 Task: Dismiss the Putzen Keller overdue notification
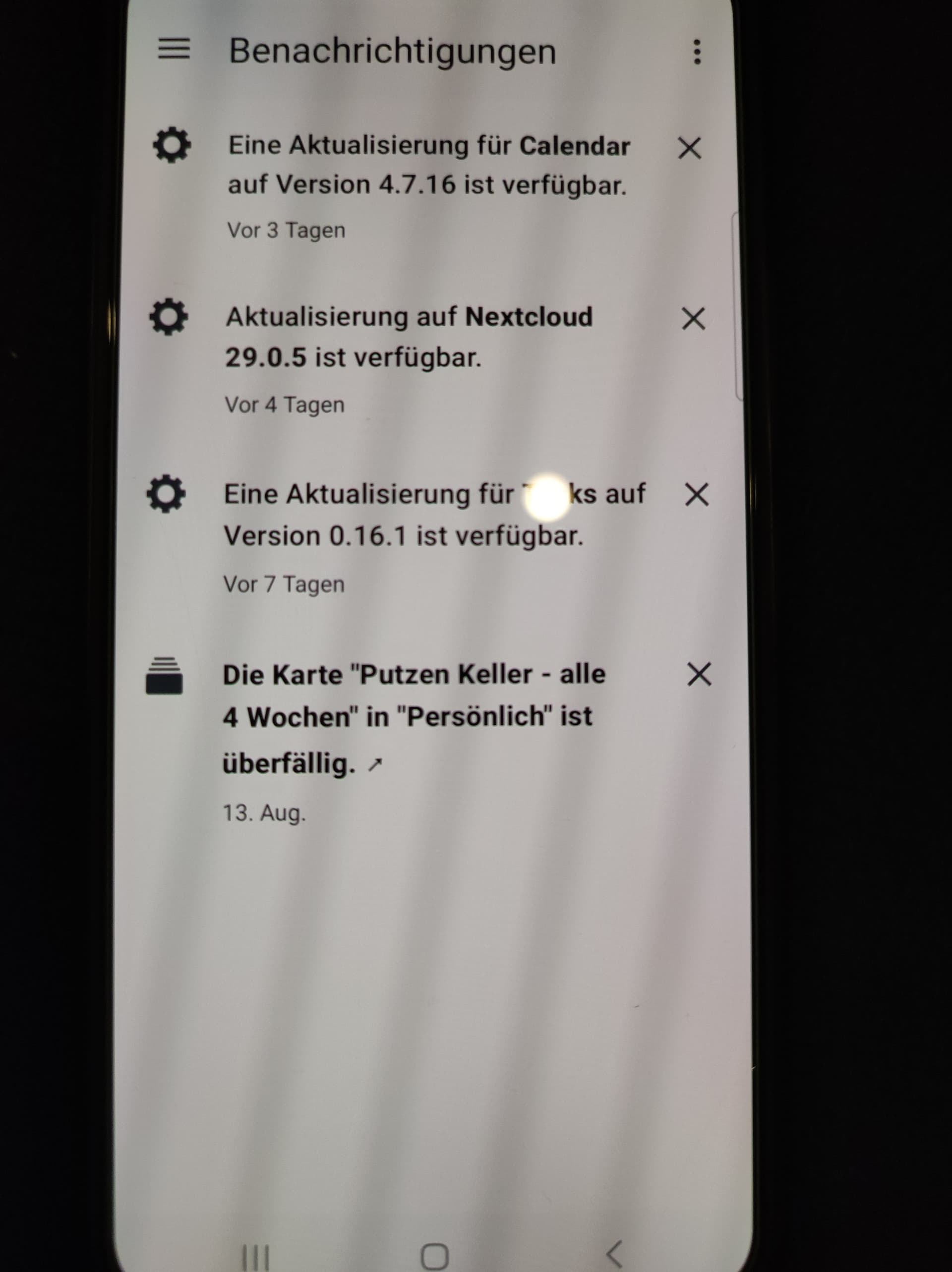[x=699, y=675]
